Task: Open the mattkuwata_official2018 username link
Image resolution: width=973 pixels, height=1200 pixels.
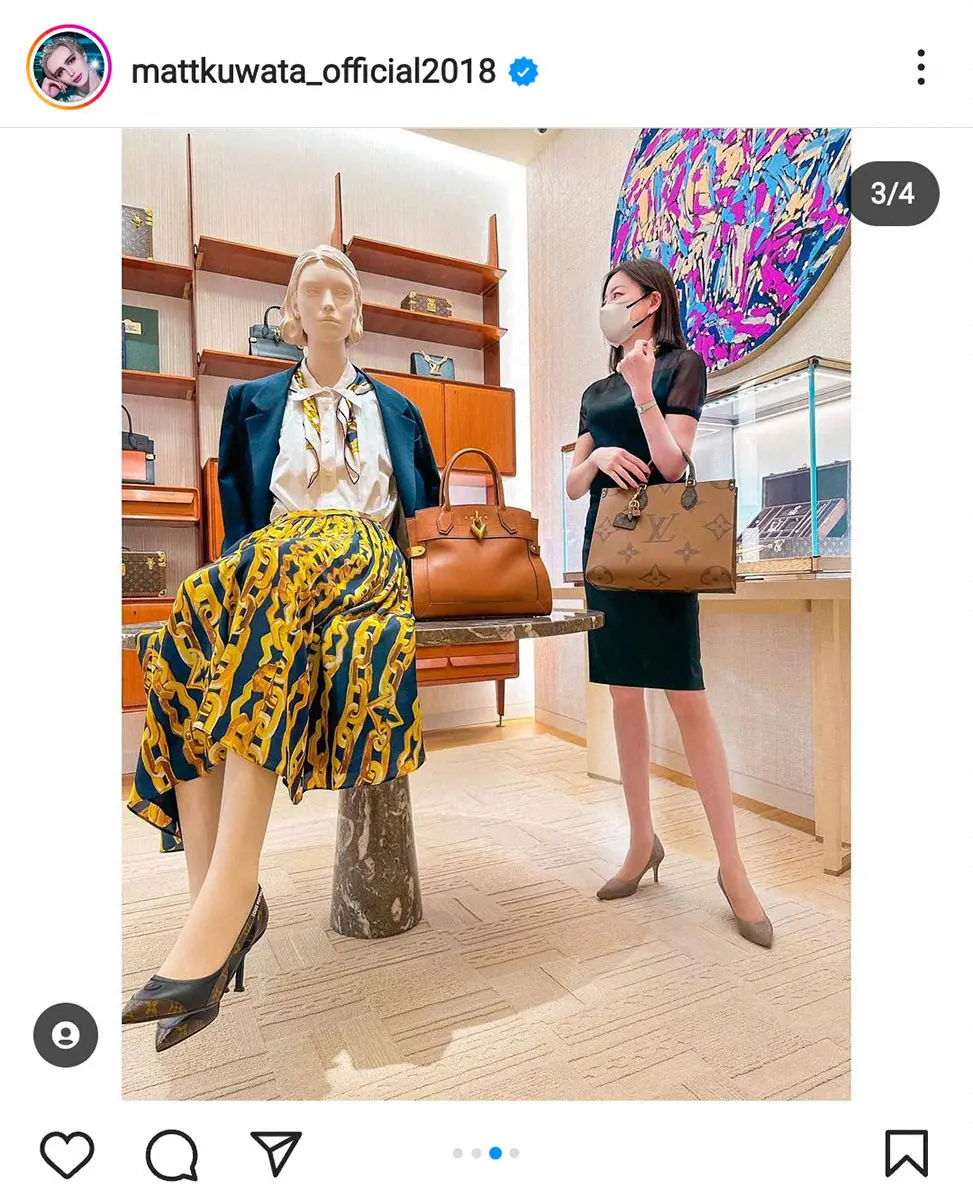Action: pyautogui.click(x=313, y=71)
